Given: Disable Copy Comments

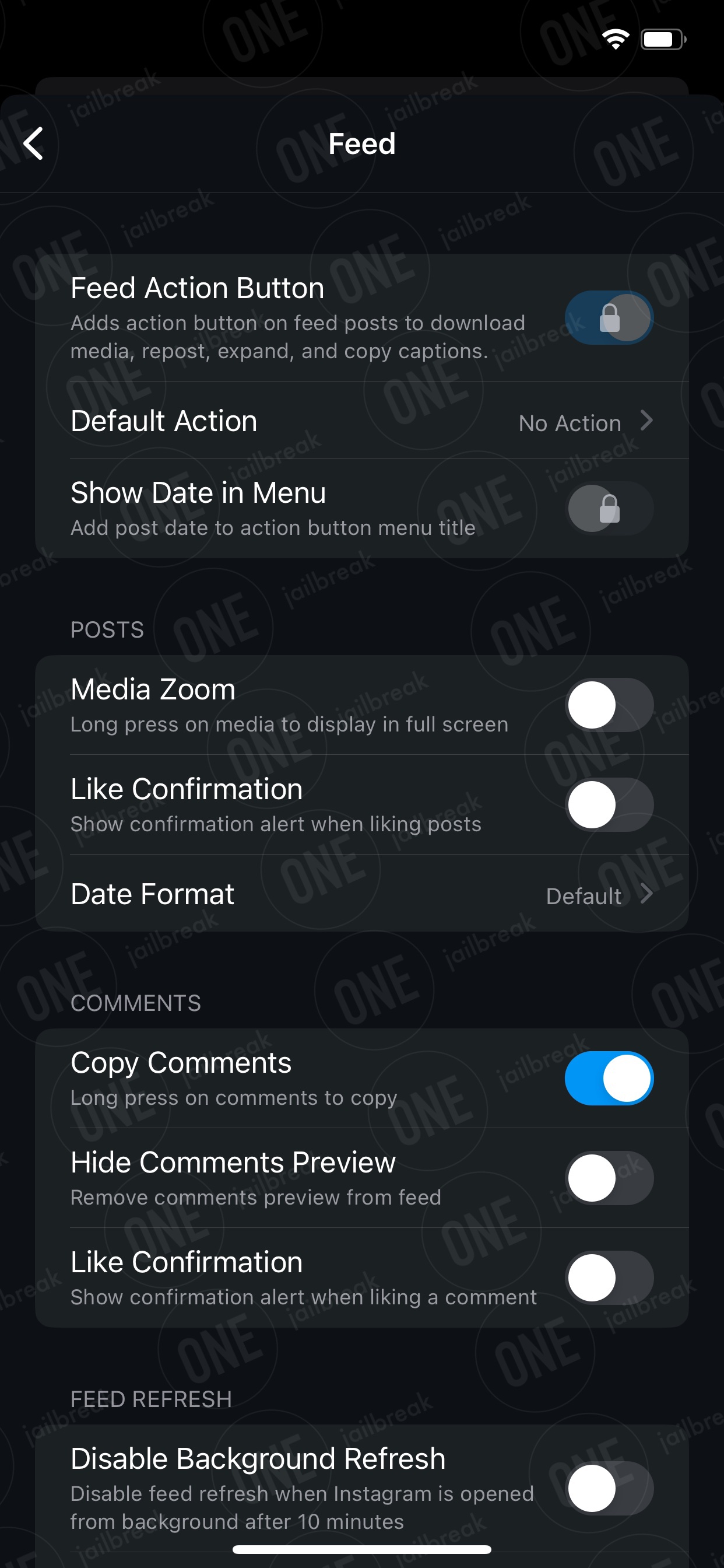Looking at the screenshot, I should click(609, 1078).
